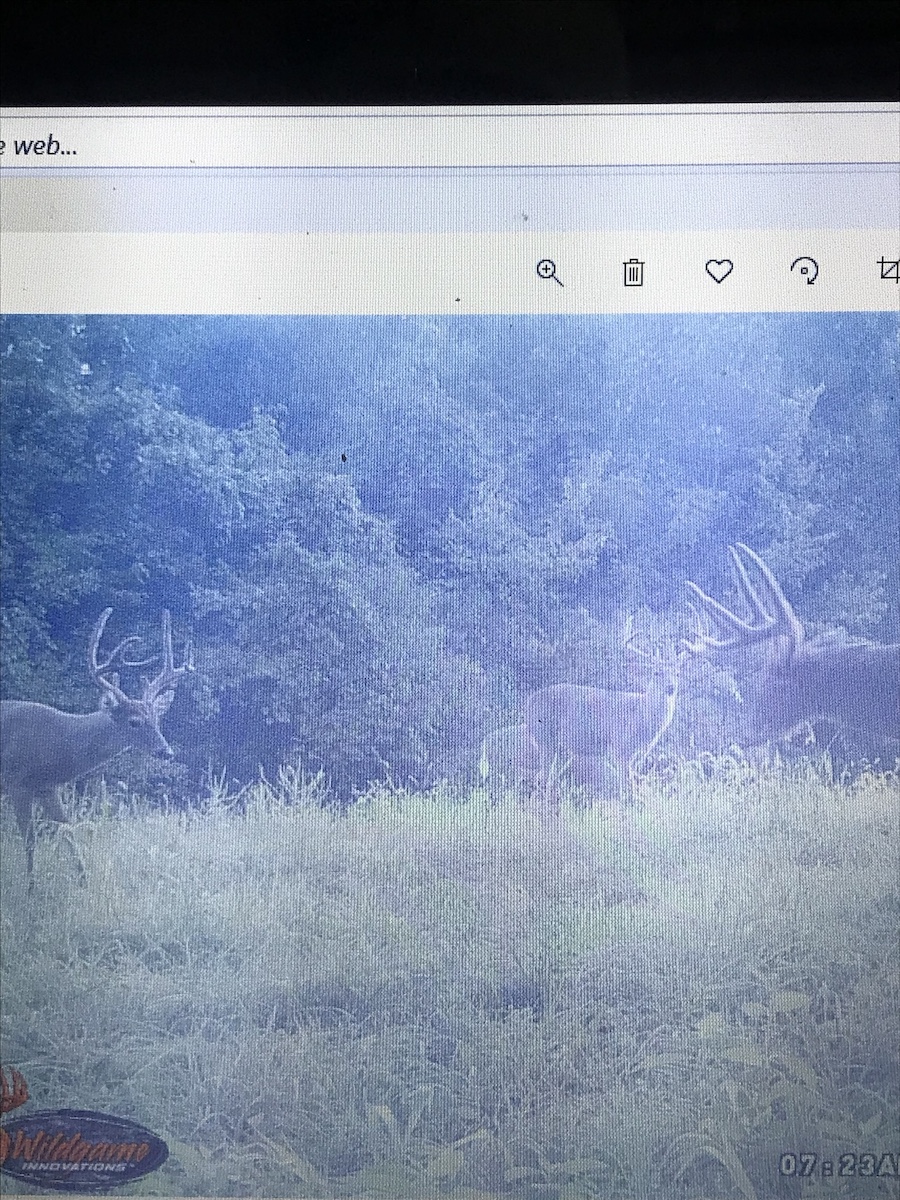Delete this photo with the trash icon
Screen dimensions: 900x1200
[634, 272]
